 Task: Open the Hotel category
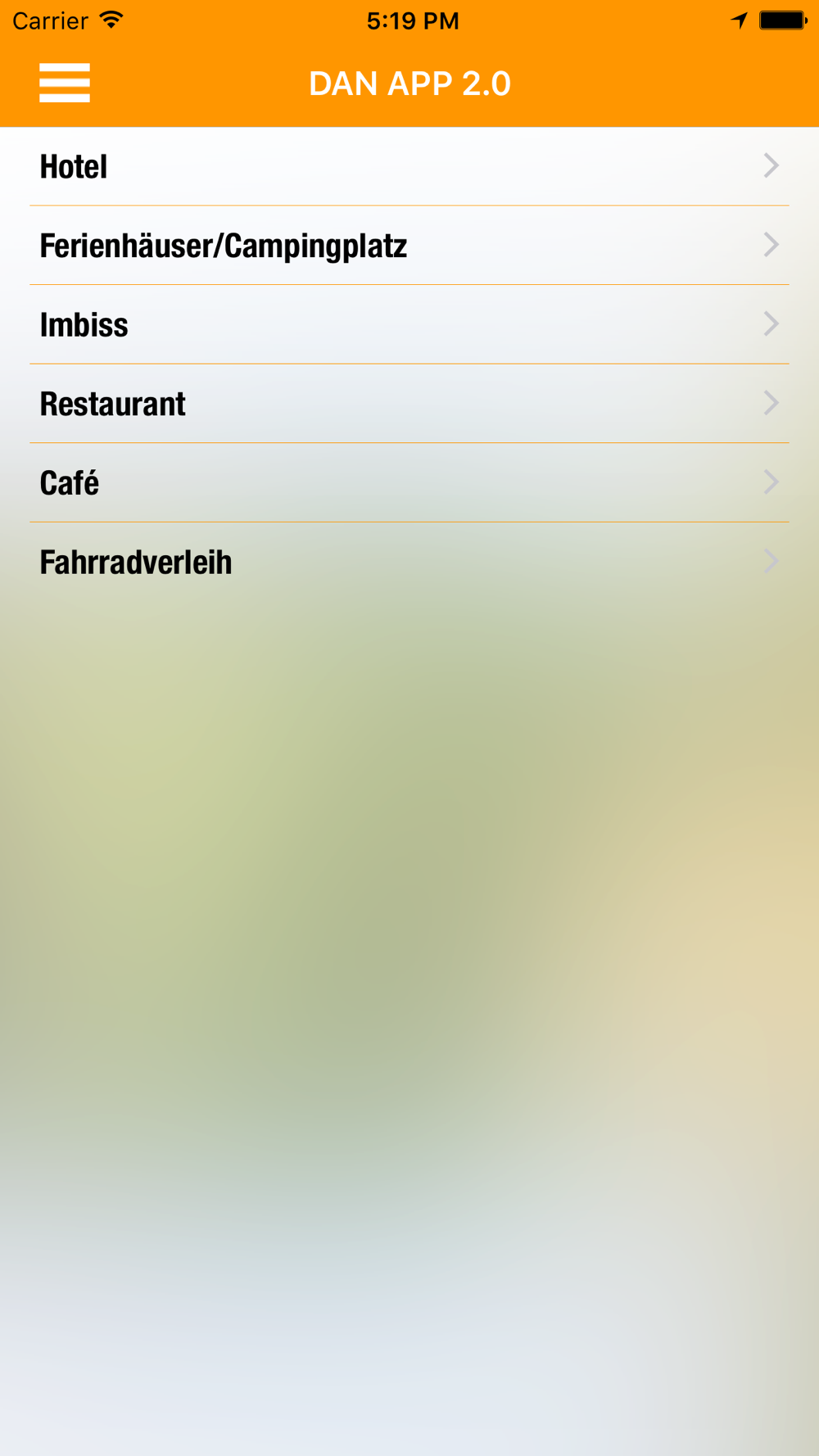tap(408, 166)
